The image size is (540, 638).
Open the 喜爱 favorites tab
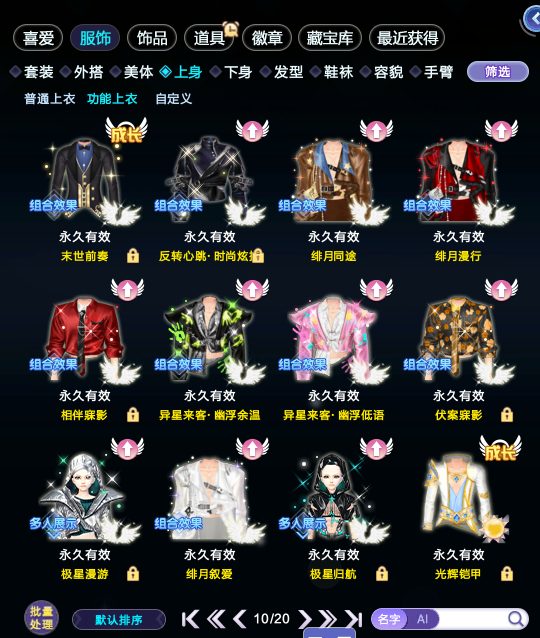(38, 38)
